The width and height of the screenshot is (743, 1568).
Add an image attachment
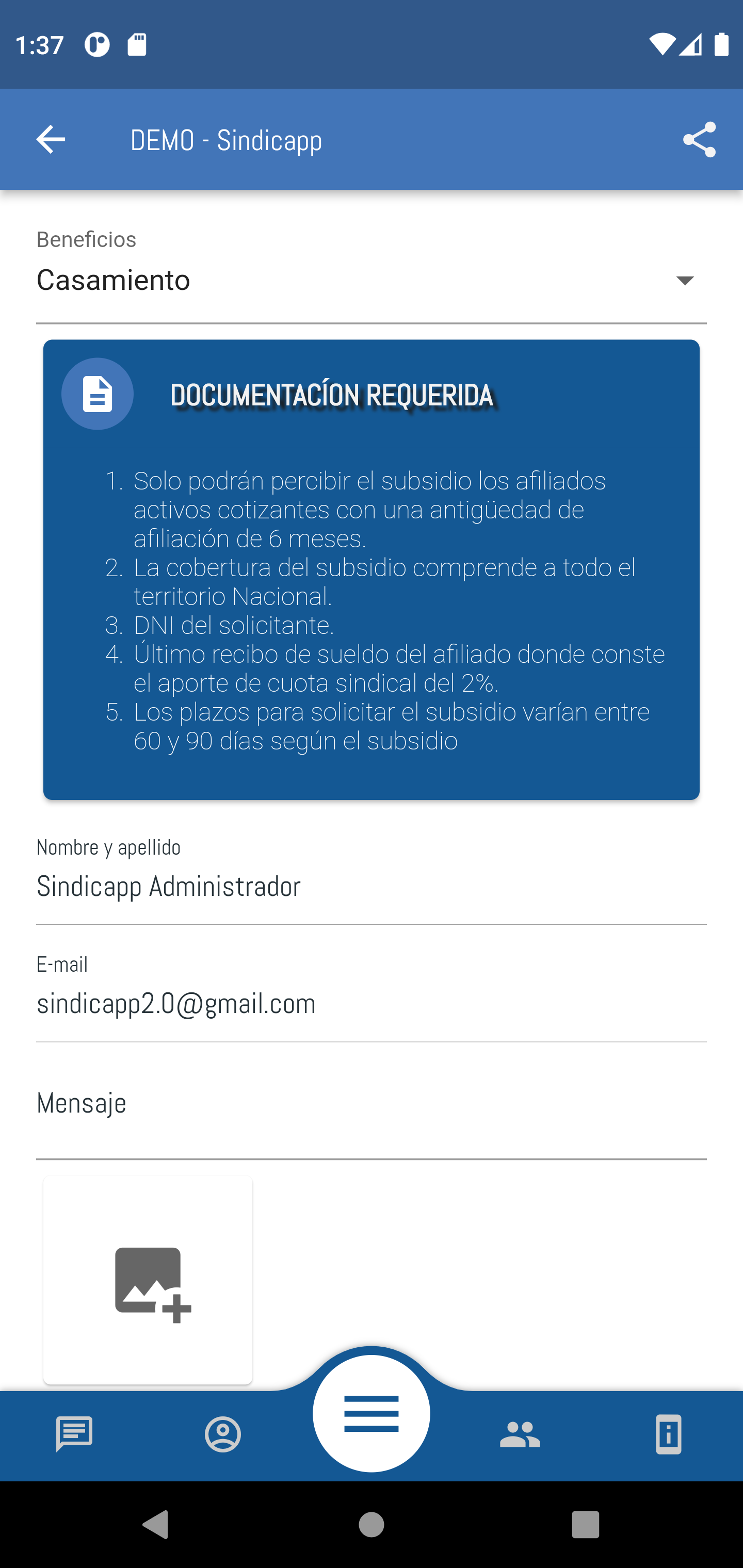coord(148,1280)
